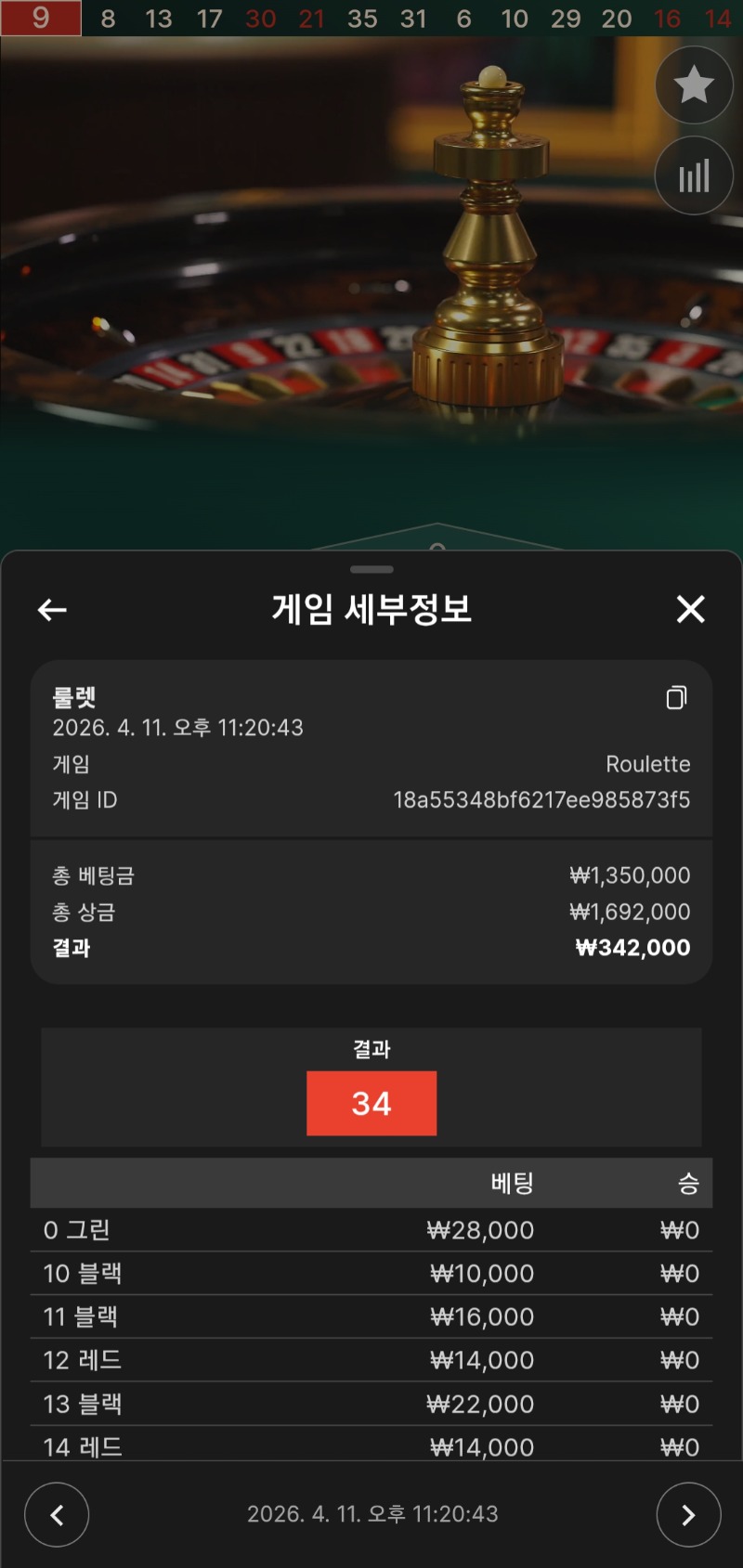Copy the game ID
Image resolution: width=743 pixels, height=1568 pixels.
[676, 697]
